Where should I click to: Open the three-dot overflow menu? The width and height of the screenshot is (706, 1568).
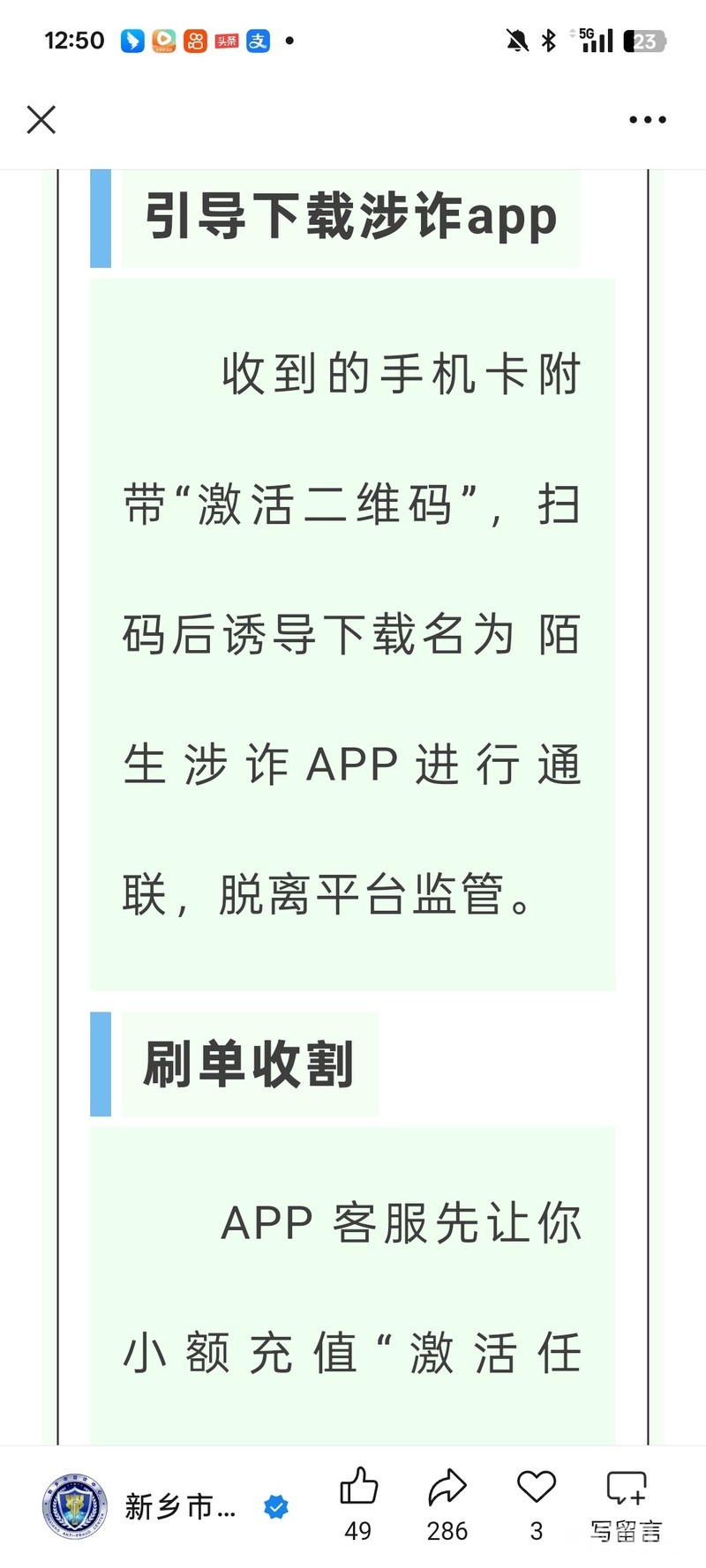coord(648,120)
